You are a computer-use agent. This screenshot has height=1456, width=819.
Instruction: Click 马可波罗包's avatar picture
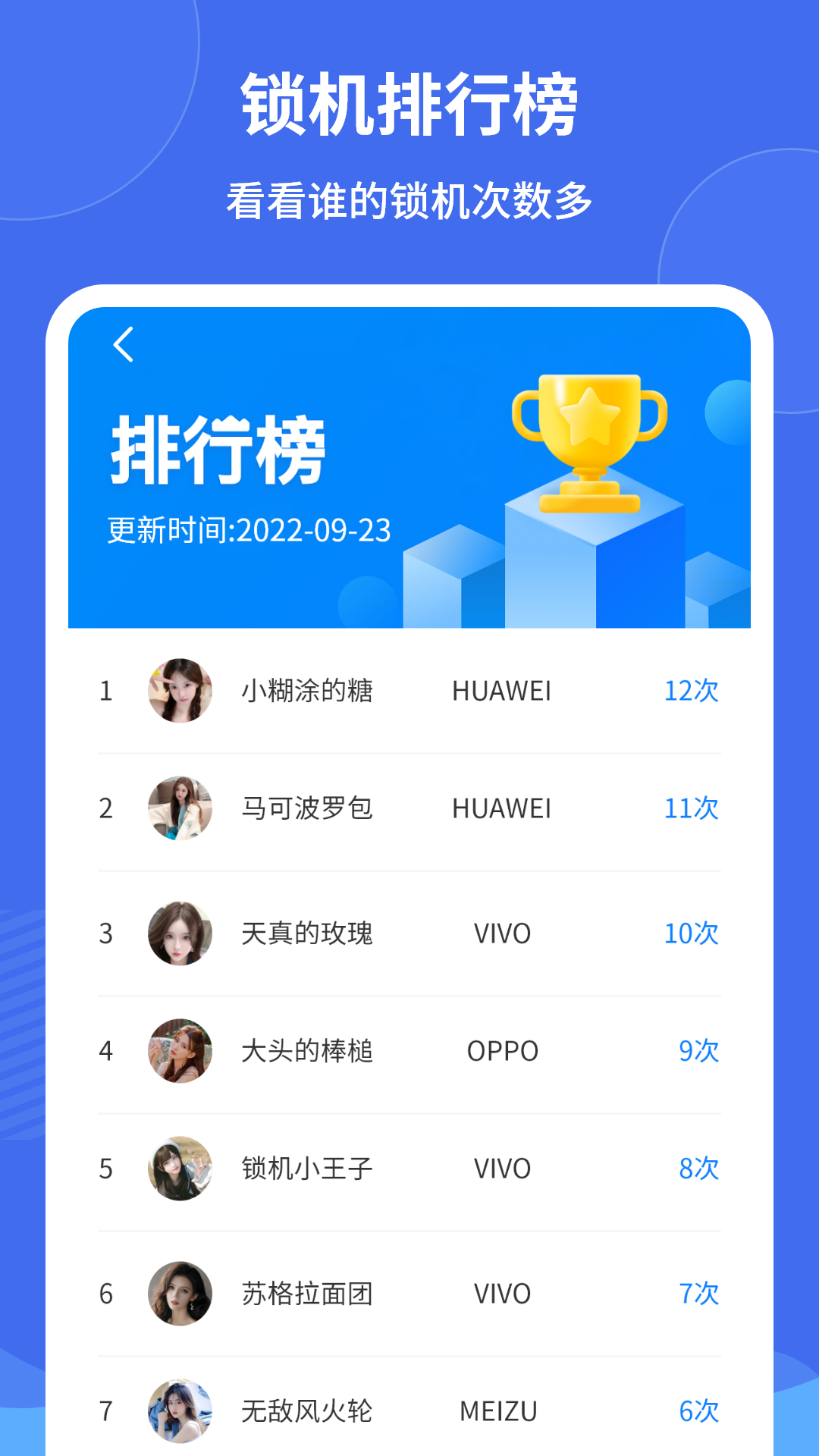coord(180,808)
